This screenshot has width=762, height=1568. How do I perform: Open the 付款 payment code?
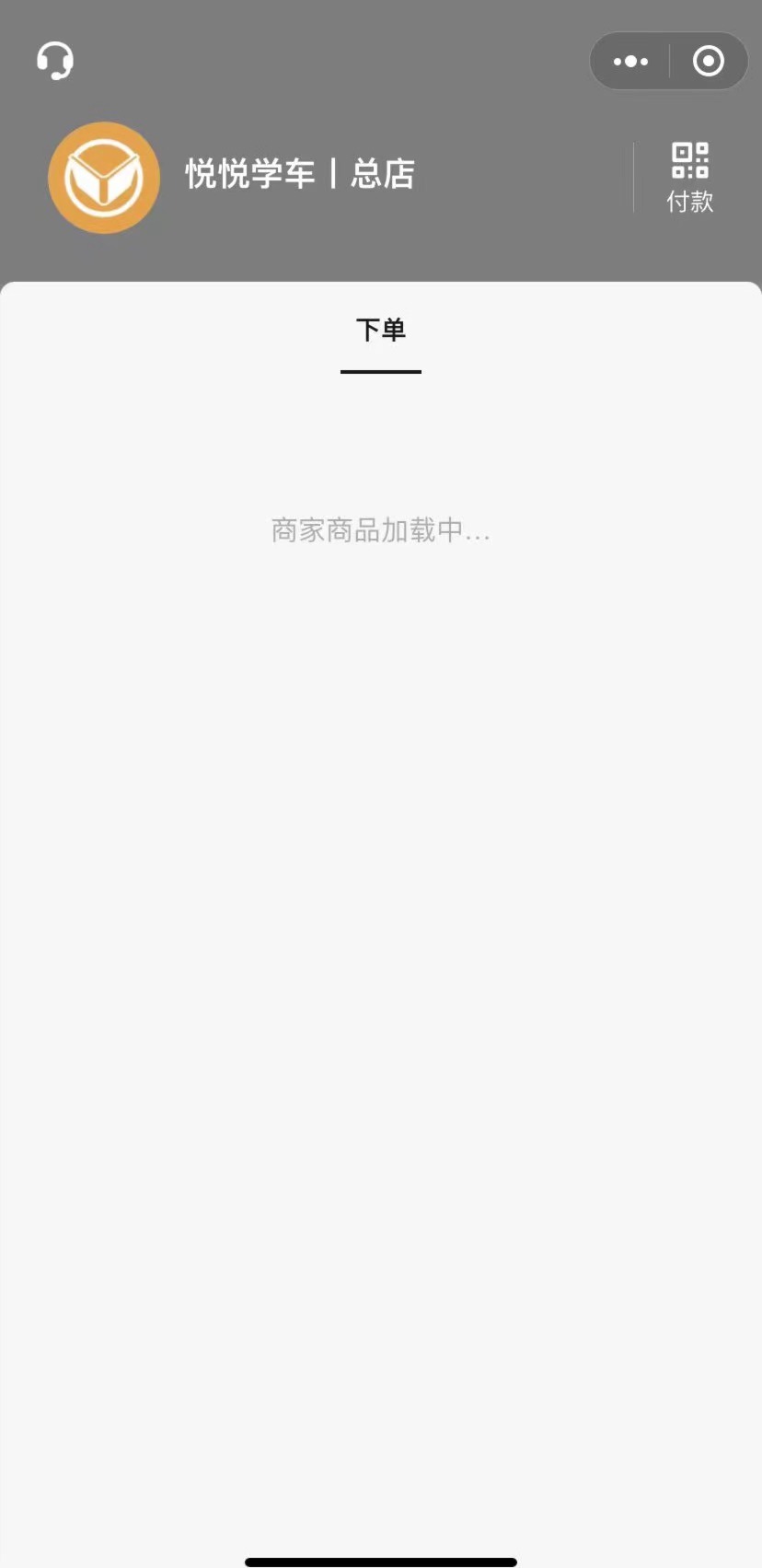tap(689, 177)
